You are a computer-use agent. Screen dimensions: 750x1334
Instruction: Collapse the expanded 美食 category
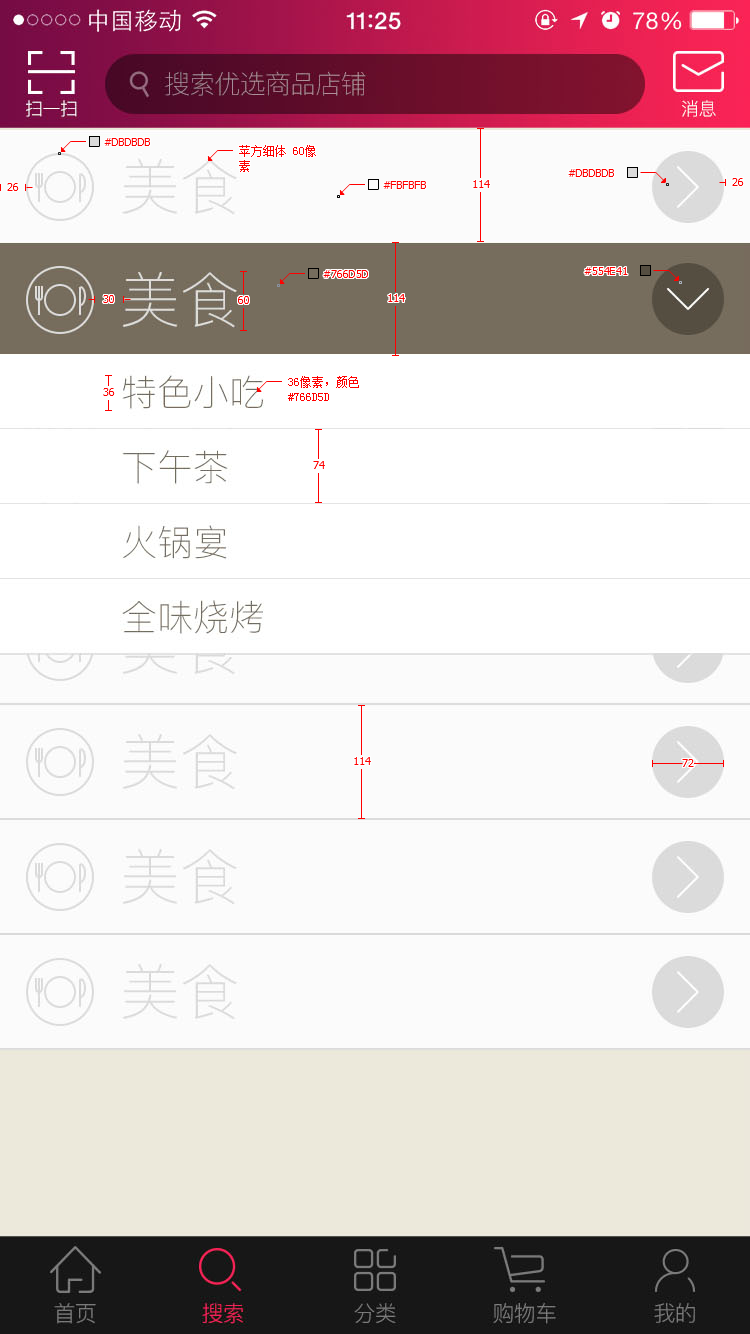pyautogui.click(x=687, y=299)
